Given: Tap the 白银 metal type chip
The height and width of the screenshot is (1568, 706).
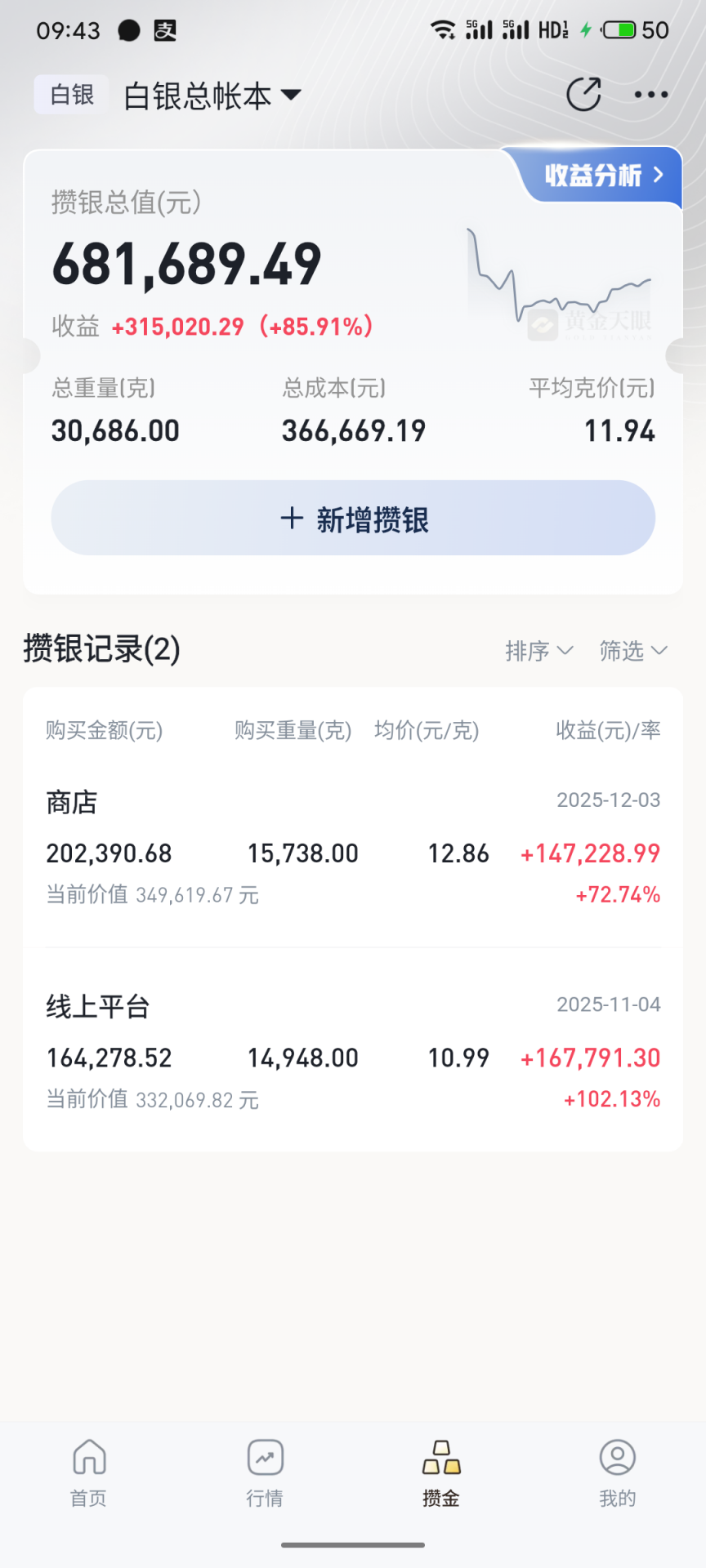Looking at the screenshot, I should (x=72, y=95).
